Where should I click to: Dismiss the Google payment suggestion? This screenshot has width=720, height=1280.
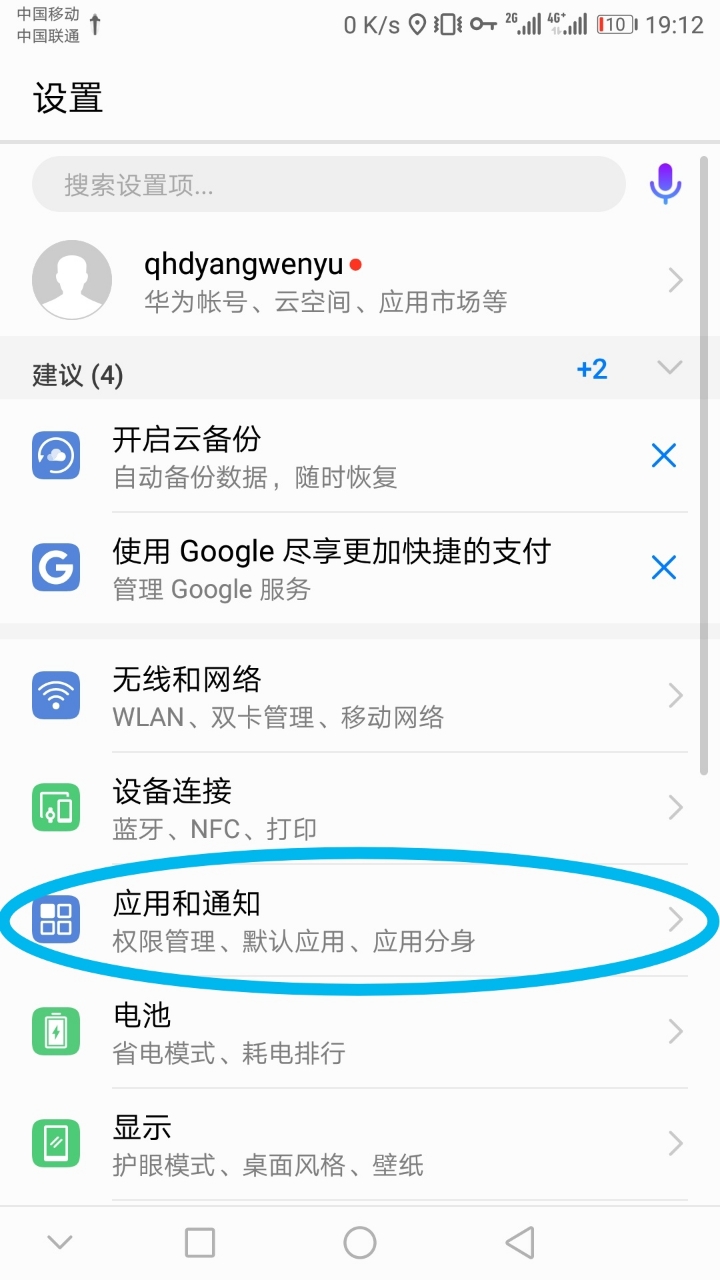[664, 568]
